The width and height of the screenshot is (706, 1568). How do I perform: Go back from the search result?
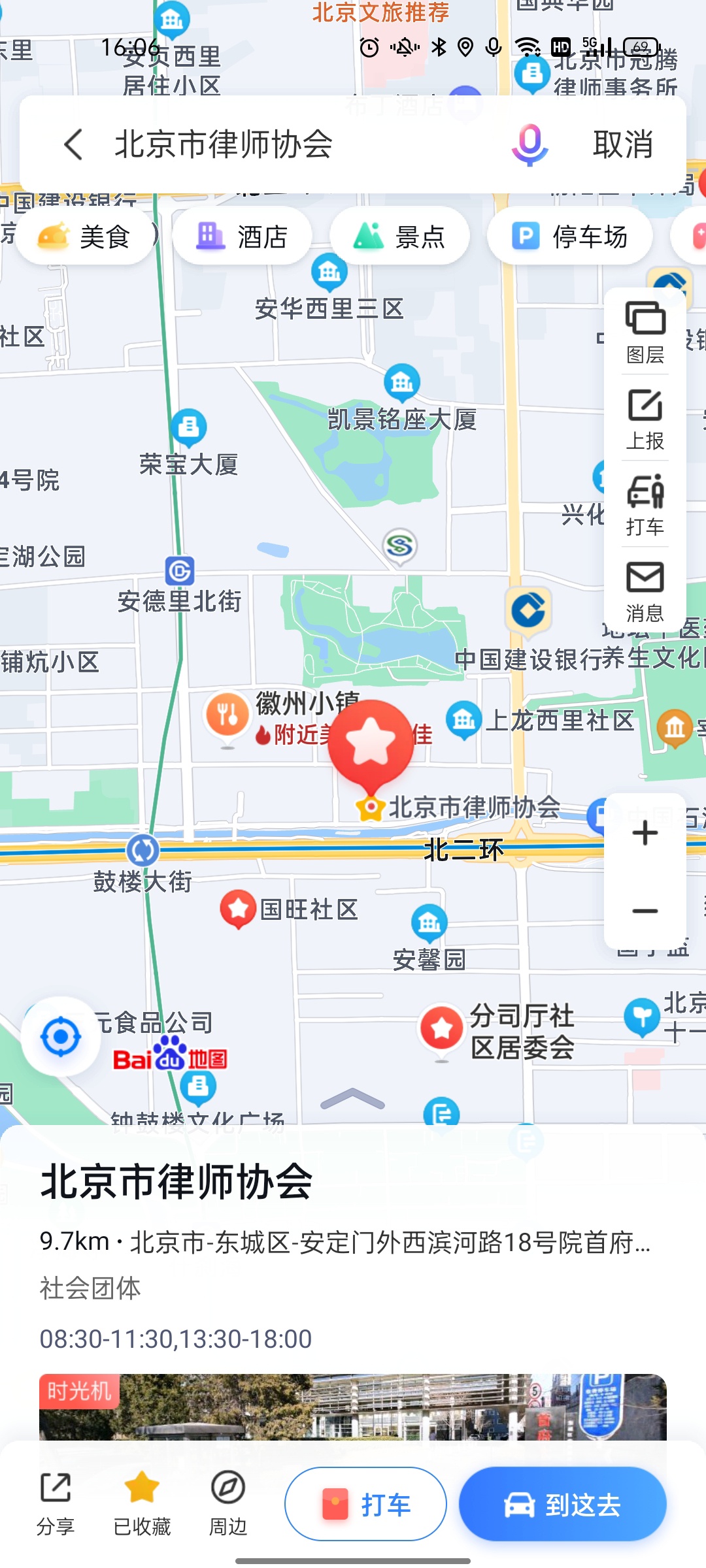click(73, 144)
